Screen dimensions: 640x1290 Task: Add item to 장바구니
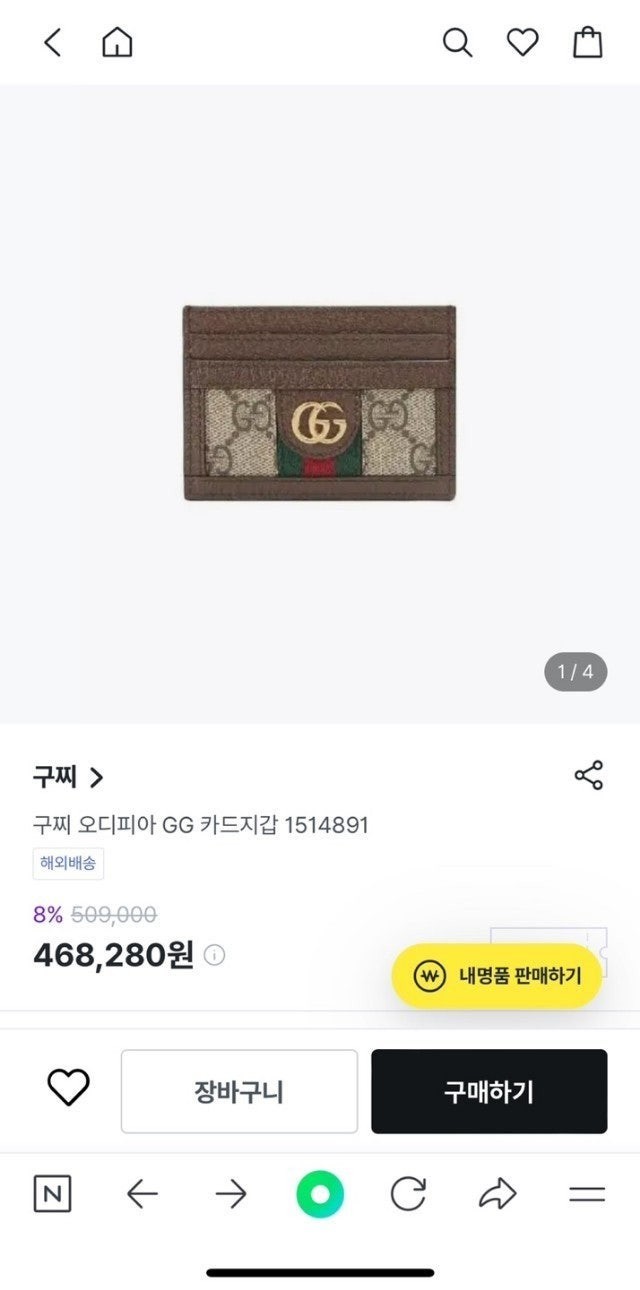point(239,1091)
